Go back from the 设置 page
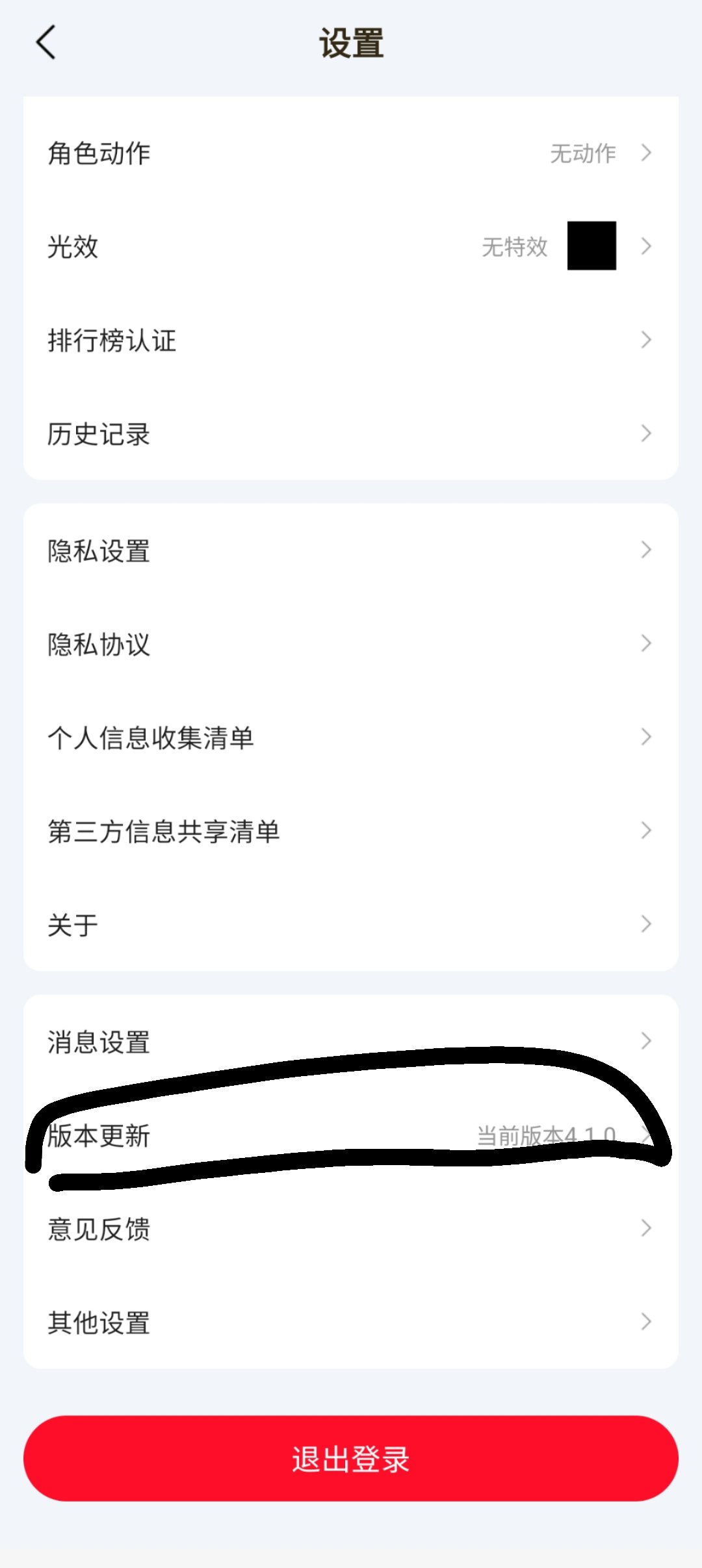Screen dimensions: 702x1568 46,43
